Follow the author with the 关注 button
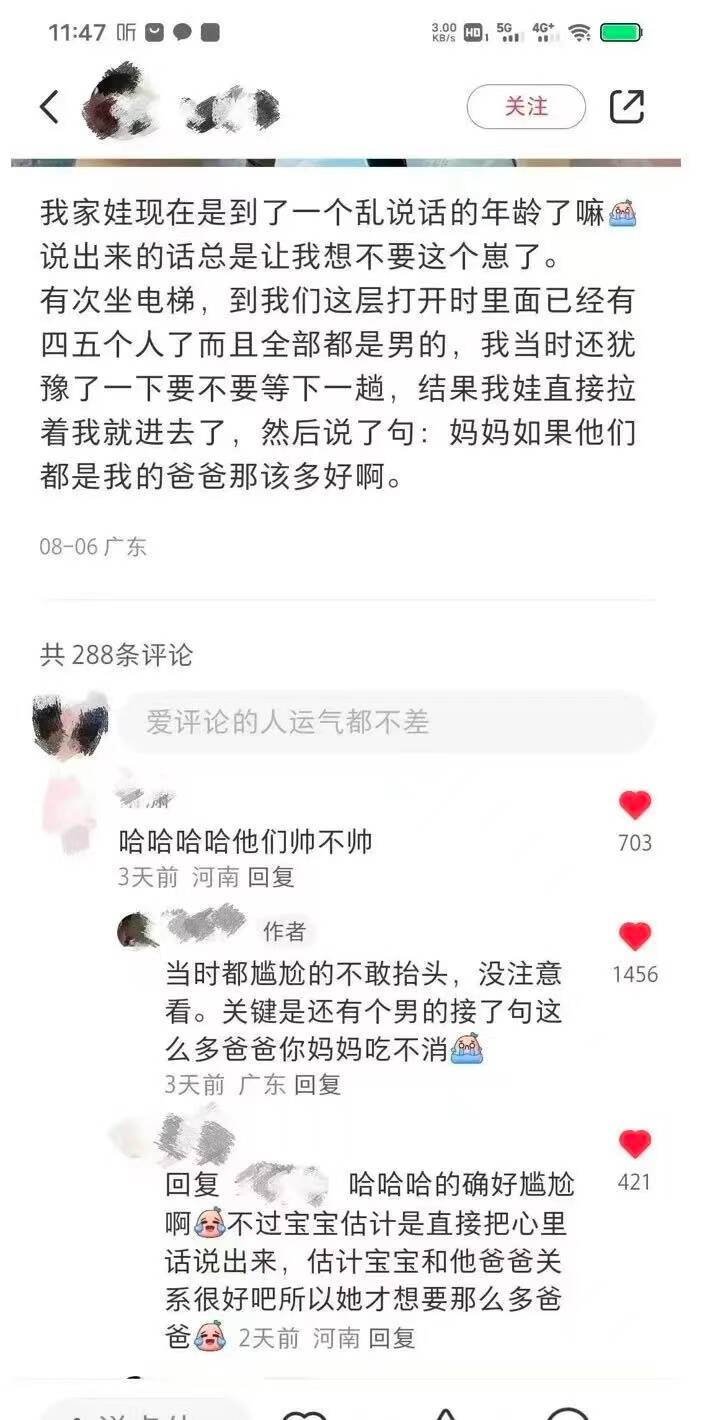The image size is (704, 1420). coord(526,106)
